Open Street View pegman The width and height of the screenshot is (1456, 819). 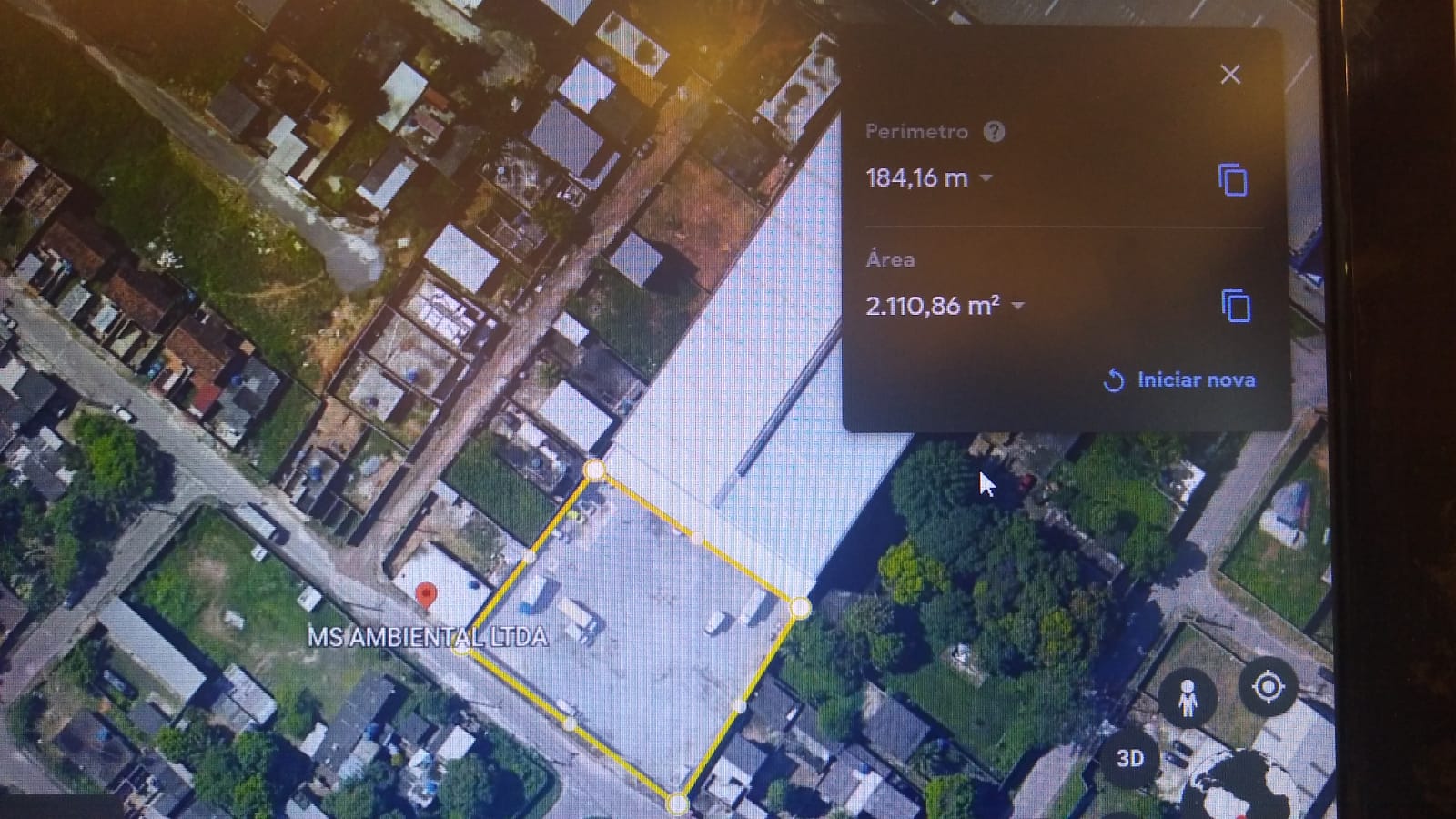tap(1188, 699)
